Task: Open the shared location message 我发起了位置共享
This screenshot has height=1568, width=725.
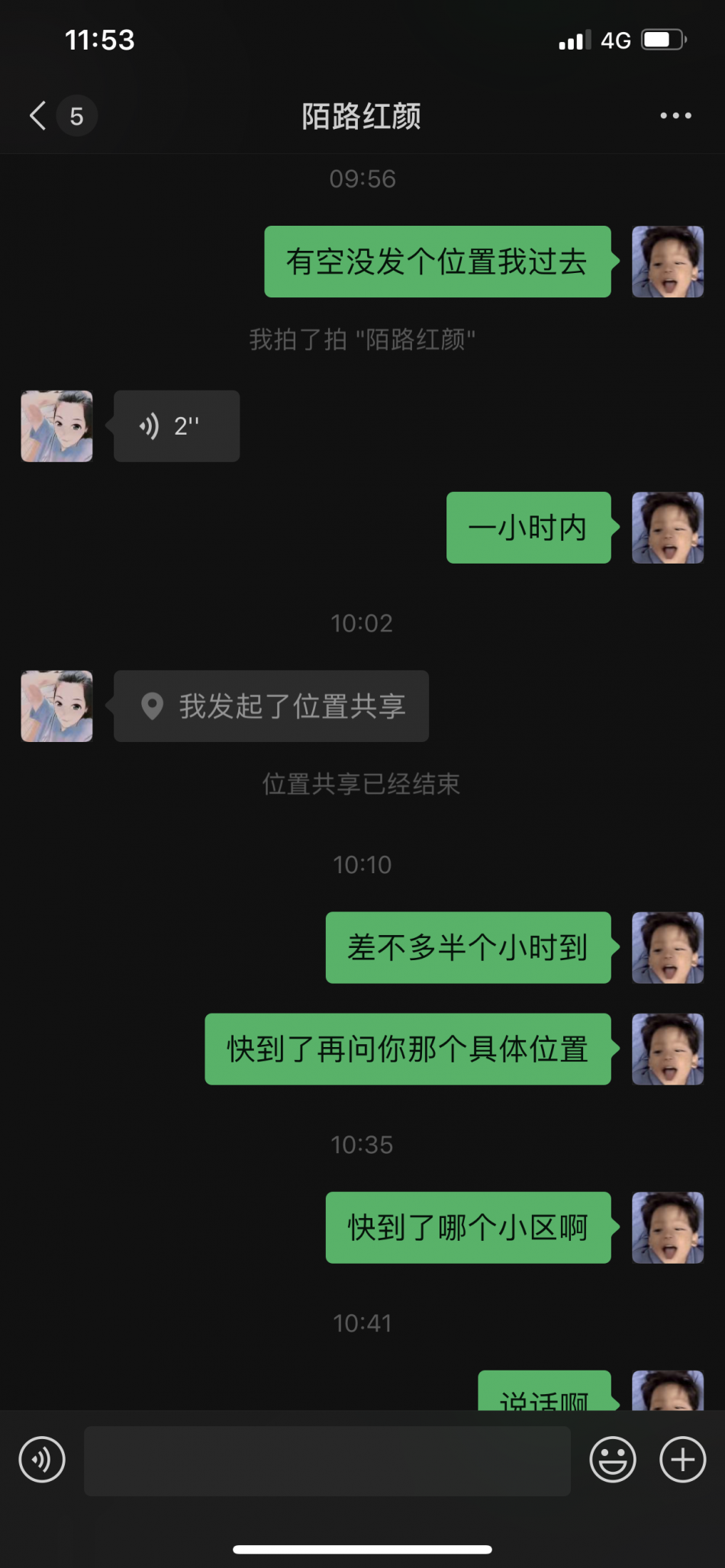Action: click(271, 706)
